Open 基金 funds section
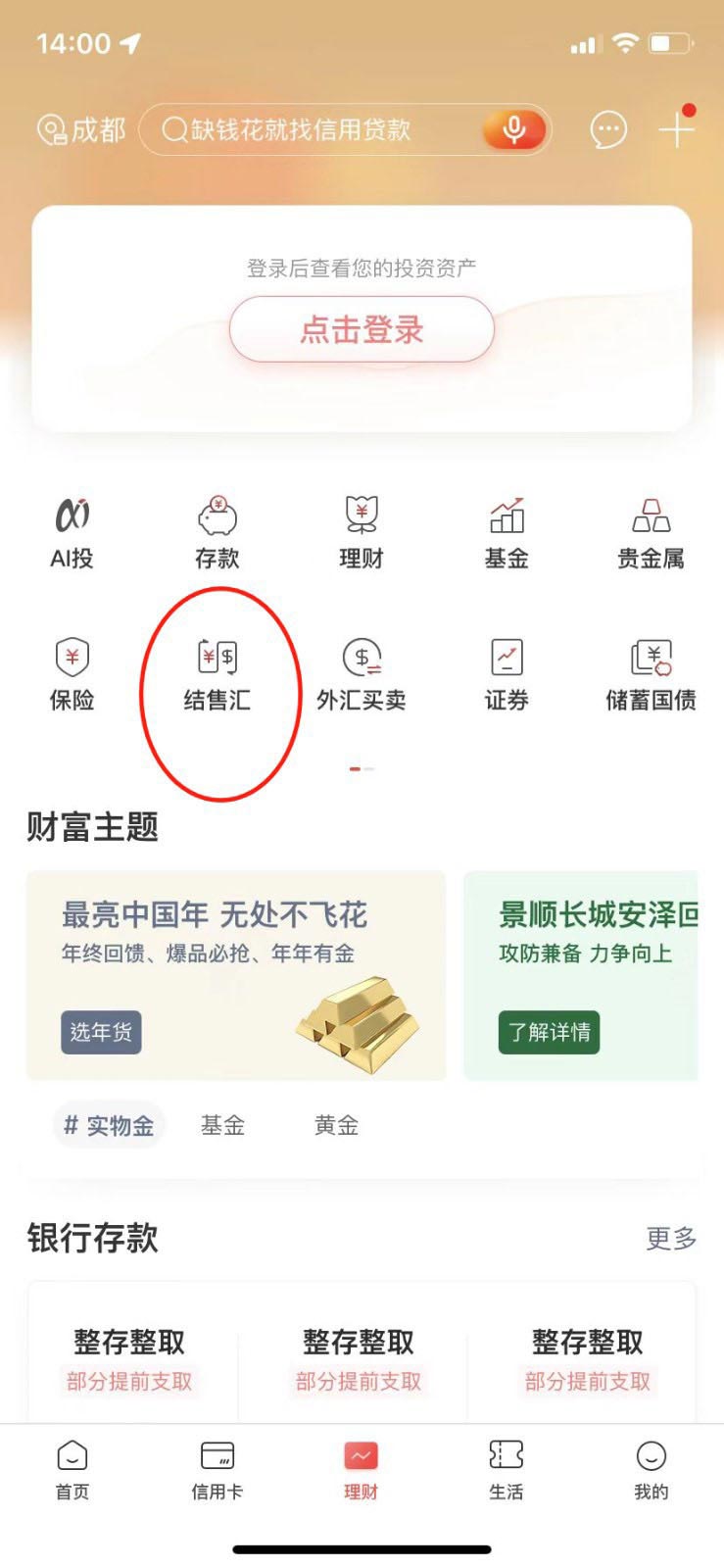The image size is (724, 1568). point(507,532)
